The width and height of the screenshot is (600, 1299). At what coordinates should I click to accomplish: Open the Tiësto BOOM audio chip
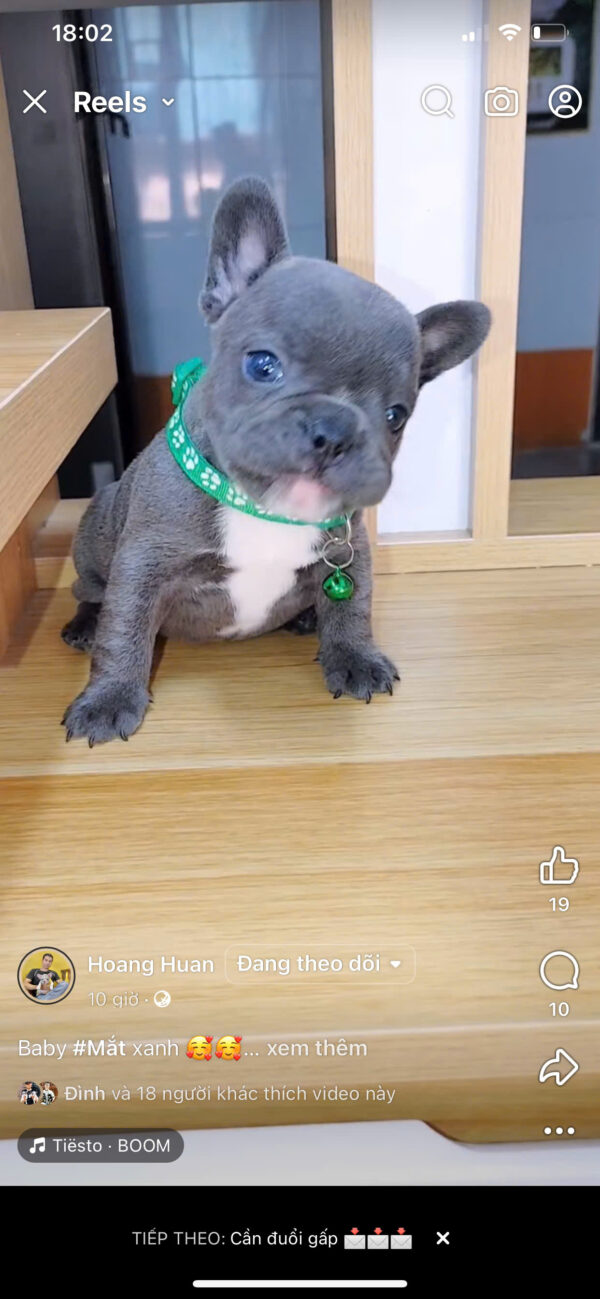pyautogui.click(x=100, y=1146)
